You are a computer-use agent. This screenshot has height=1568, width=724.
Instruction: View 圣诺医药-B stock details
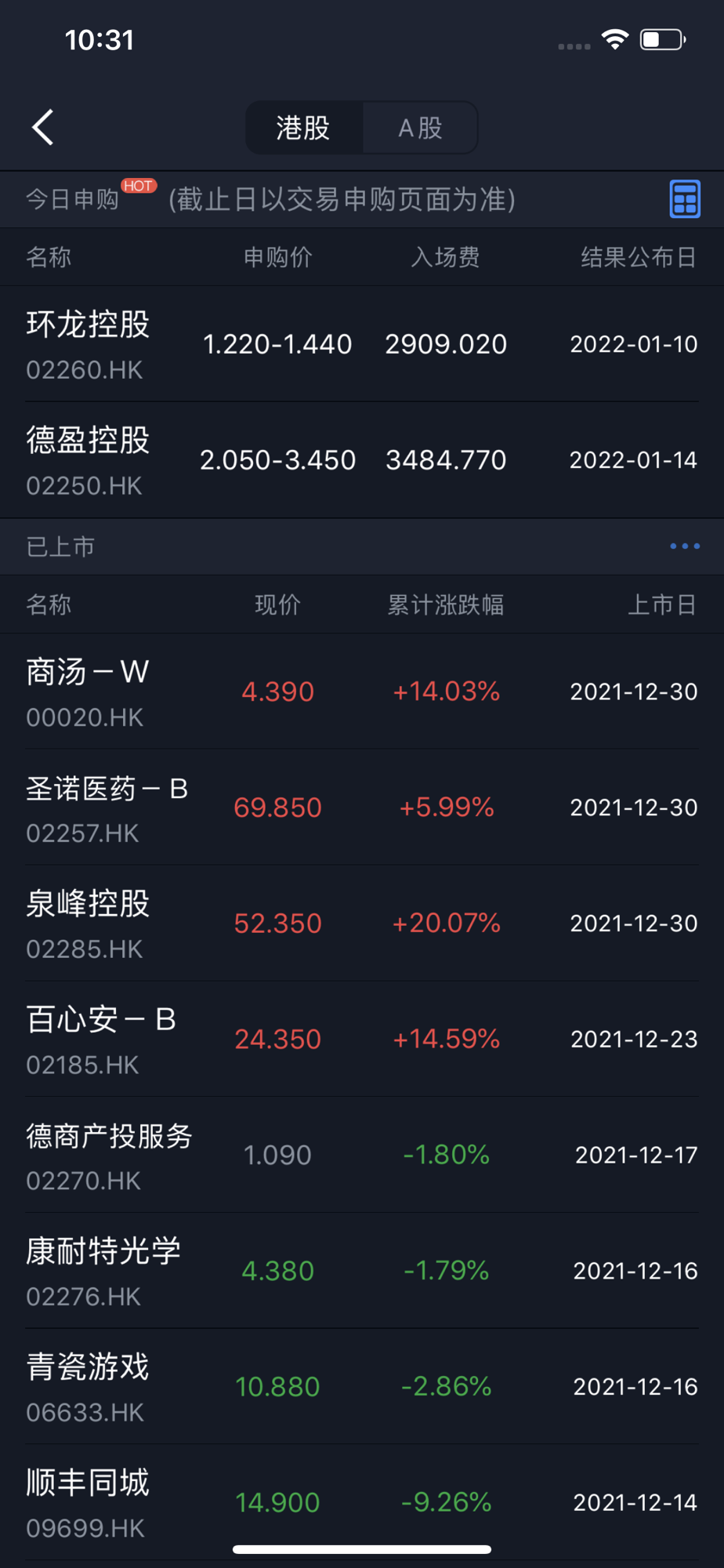point(362,808)
